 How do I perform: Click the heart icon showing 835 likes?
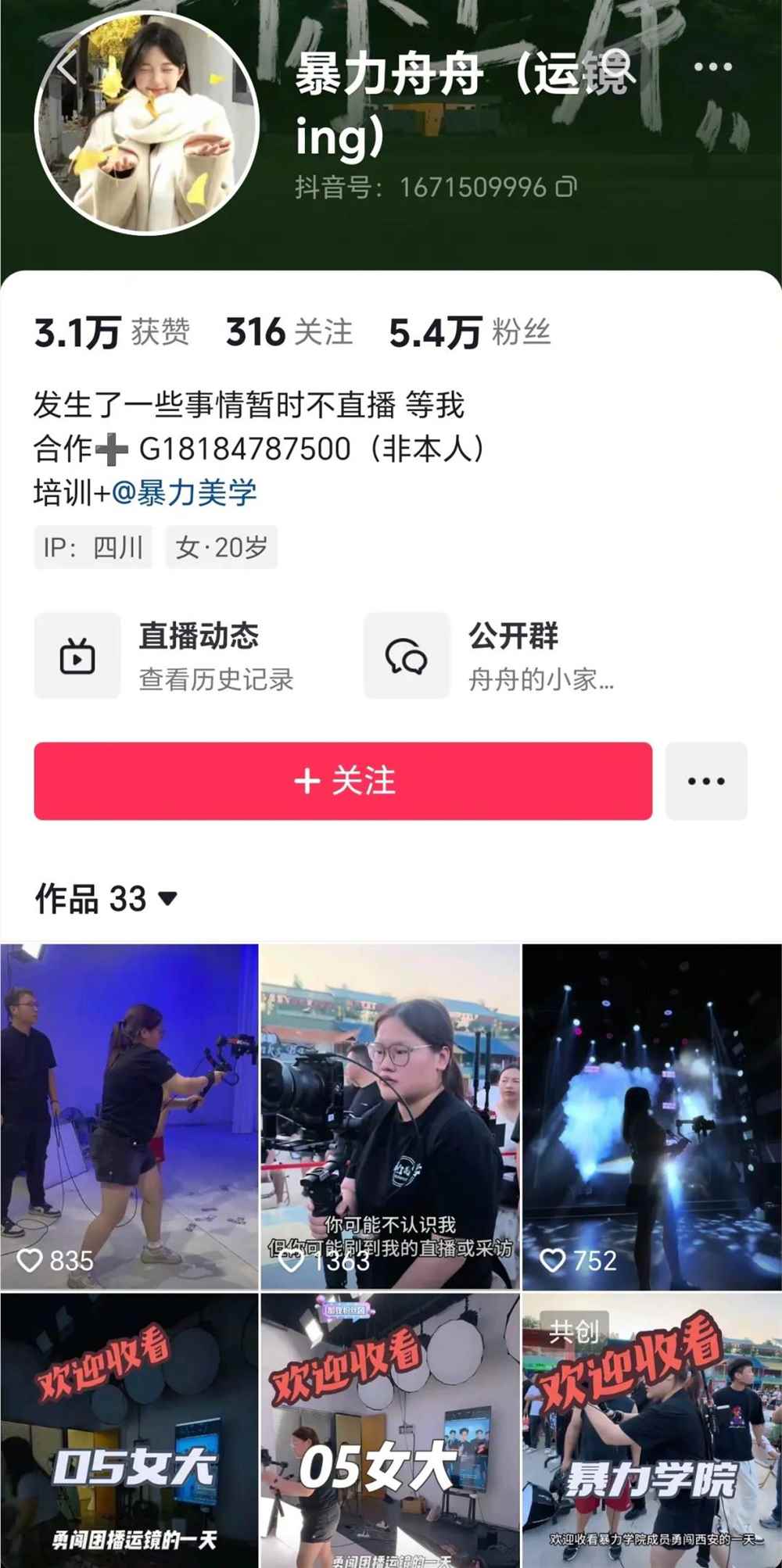(x=31, y=1260)
